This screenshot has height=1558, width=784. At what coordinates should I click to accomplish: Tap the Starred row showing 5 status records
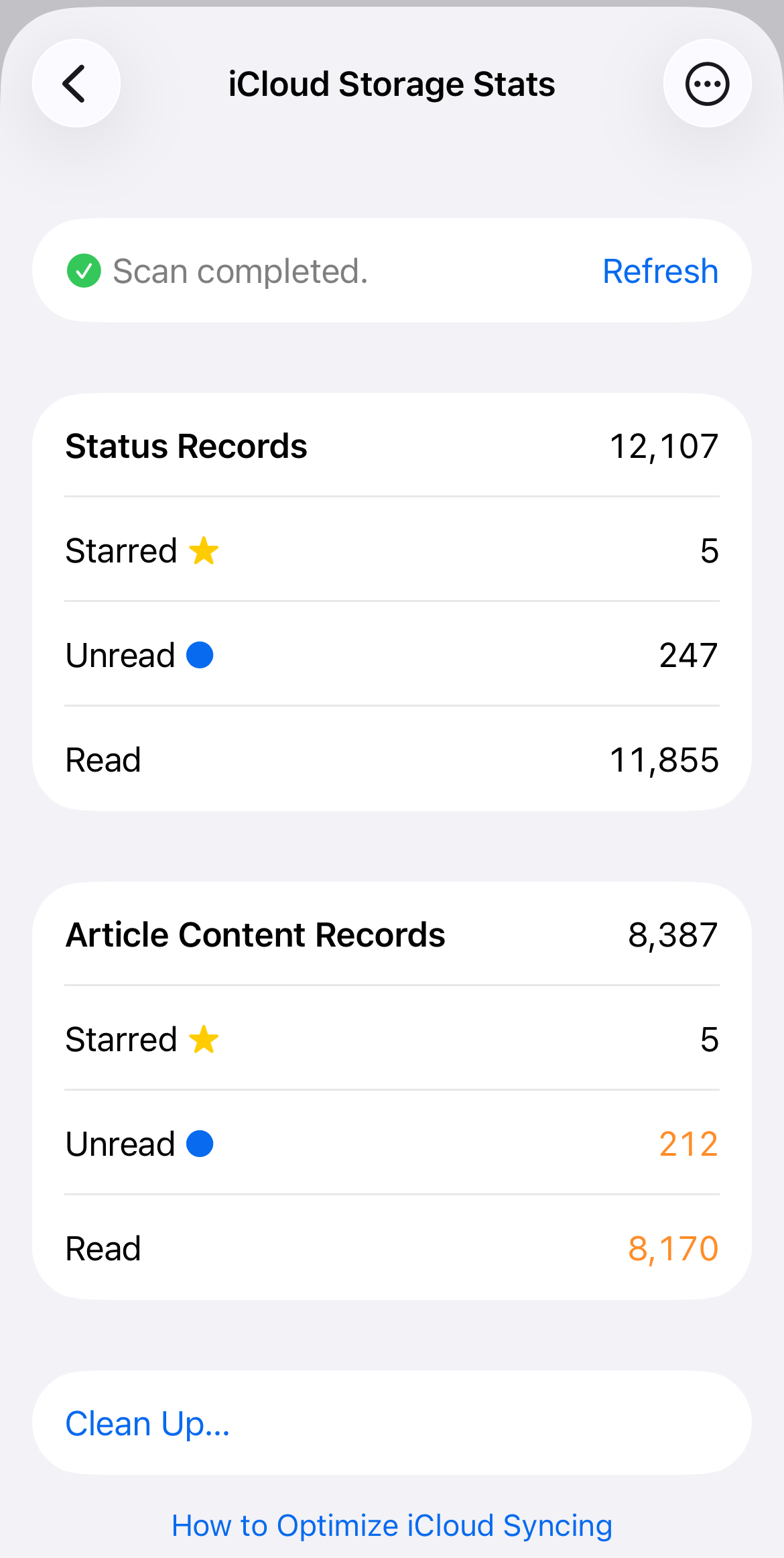391,550
